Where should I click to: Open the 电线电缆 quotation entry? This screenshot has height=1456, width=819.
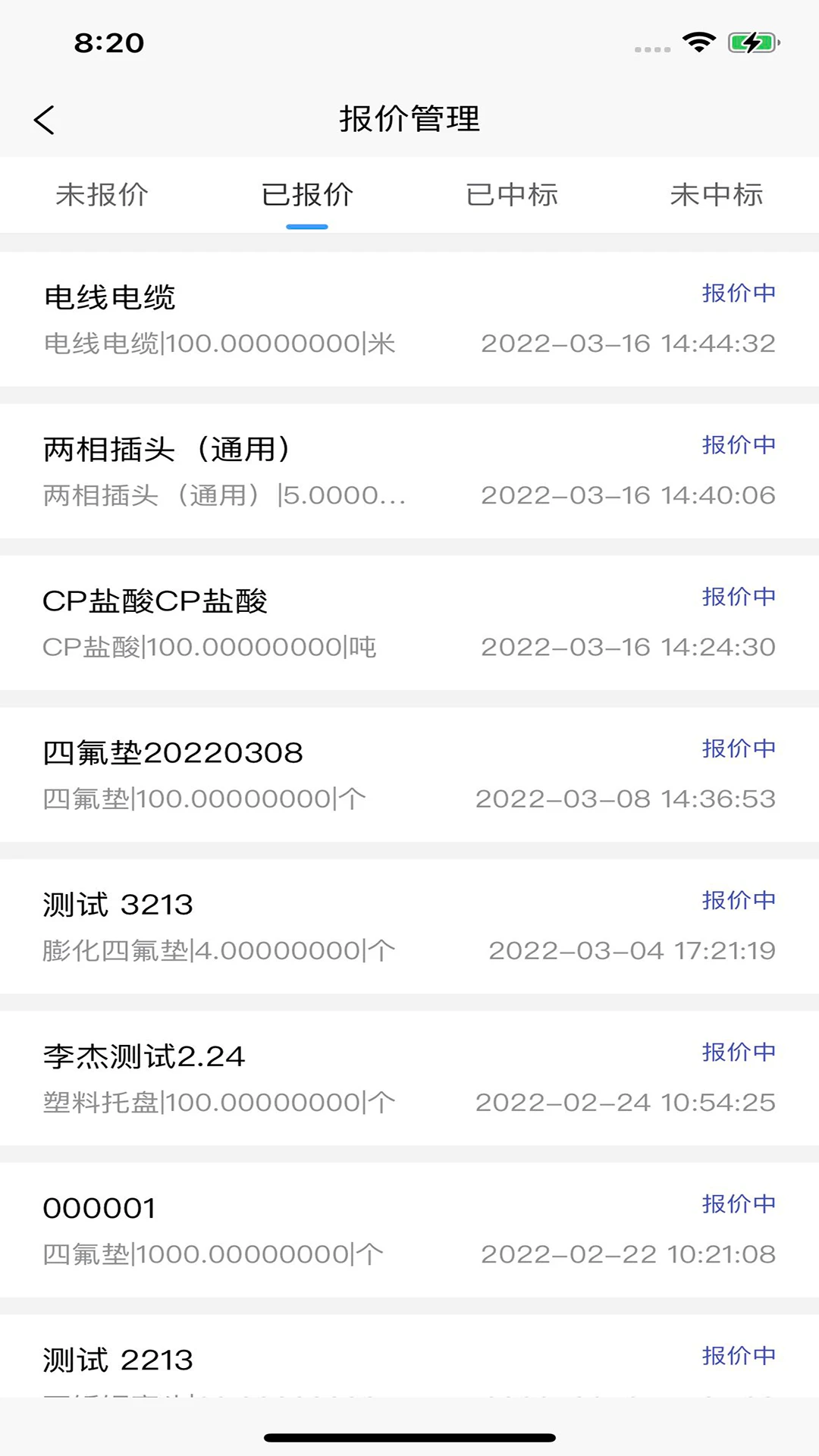[x=303, y=318]
